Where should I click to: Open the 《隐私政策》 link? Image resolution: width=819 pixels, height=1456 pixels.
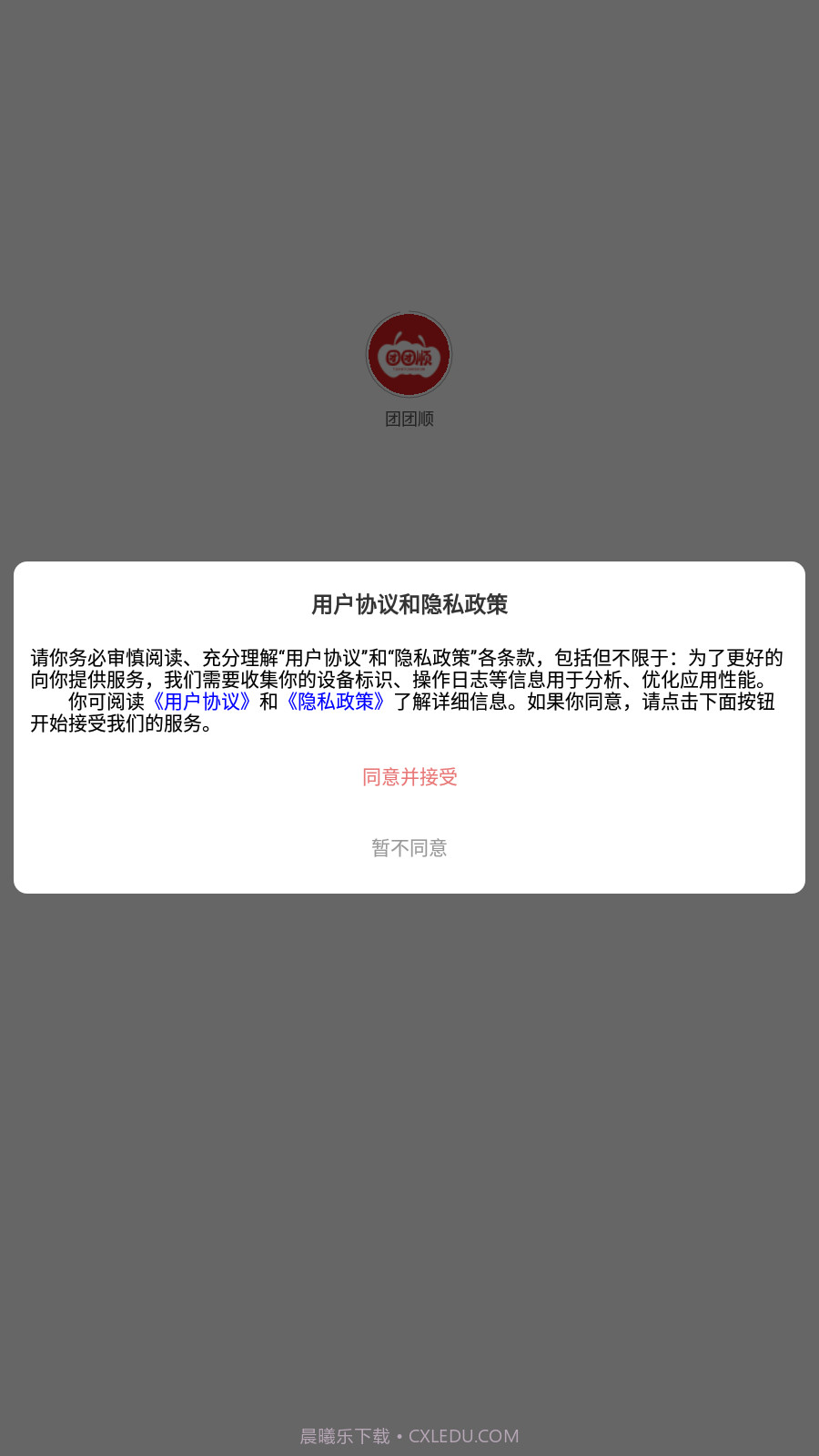pyautogui.click(x=336, y=702)
